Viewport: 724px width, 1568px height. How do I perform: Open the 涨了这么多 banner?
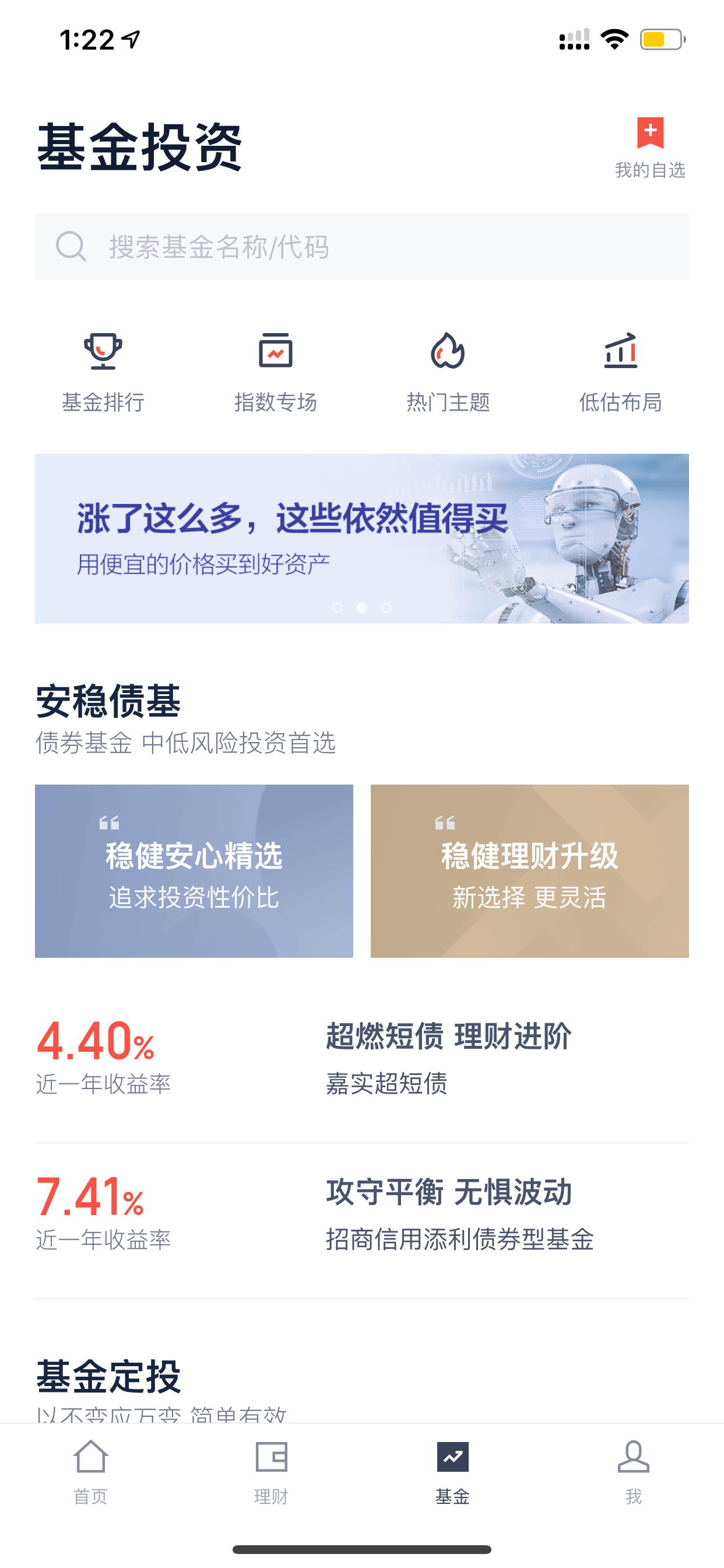click(x=361, y=538)
